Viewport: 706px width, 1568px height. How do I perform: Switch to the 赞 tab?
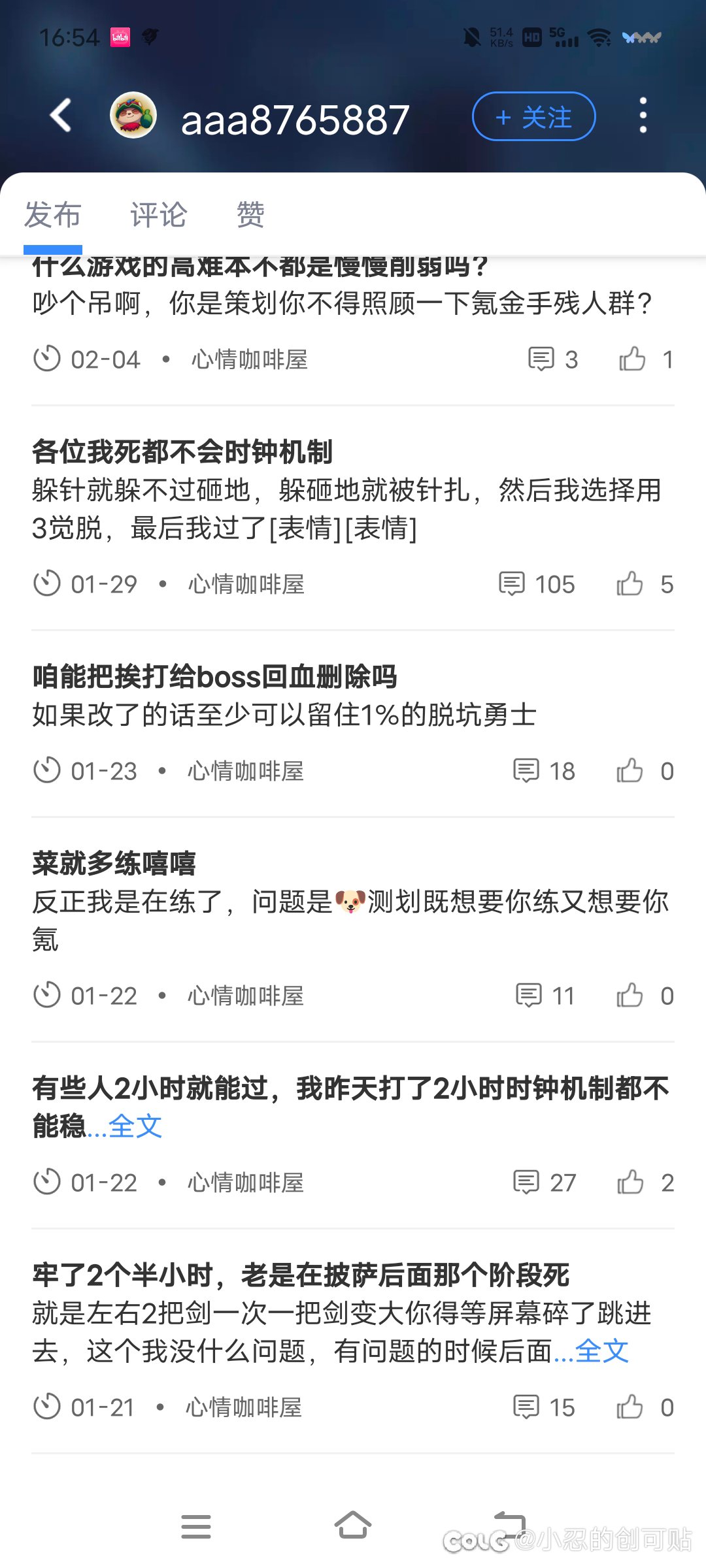coord(250,215)
